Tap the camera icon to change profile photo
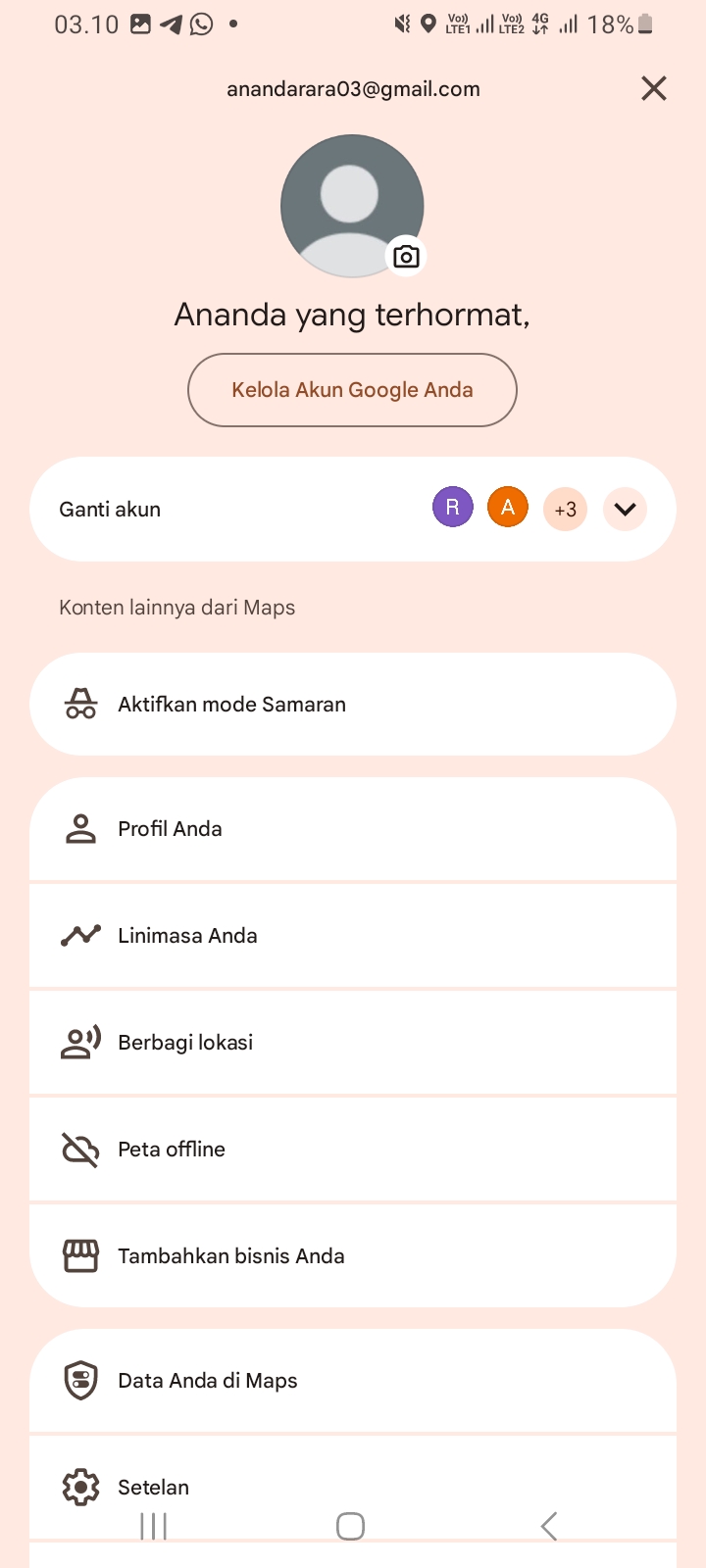The image size is (706, 1568). point(406,257)
